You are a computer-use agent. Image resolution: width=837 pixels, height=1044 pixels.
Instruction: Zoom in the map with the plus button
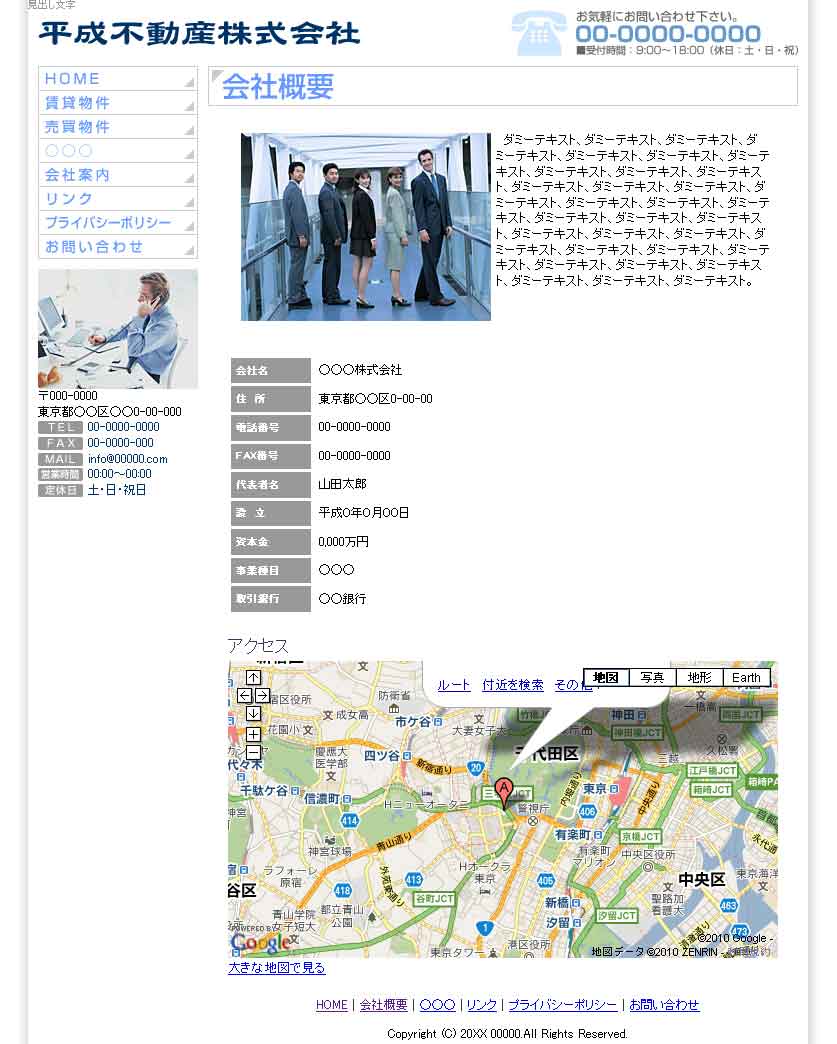tap(254, 734)
